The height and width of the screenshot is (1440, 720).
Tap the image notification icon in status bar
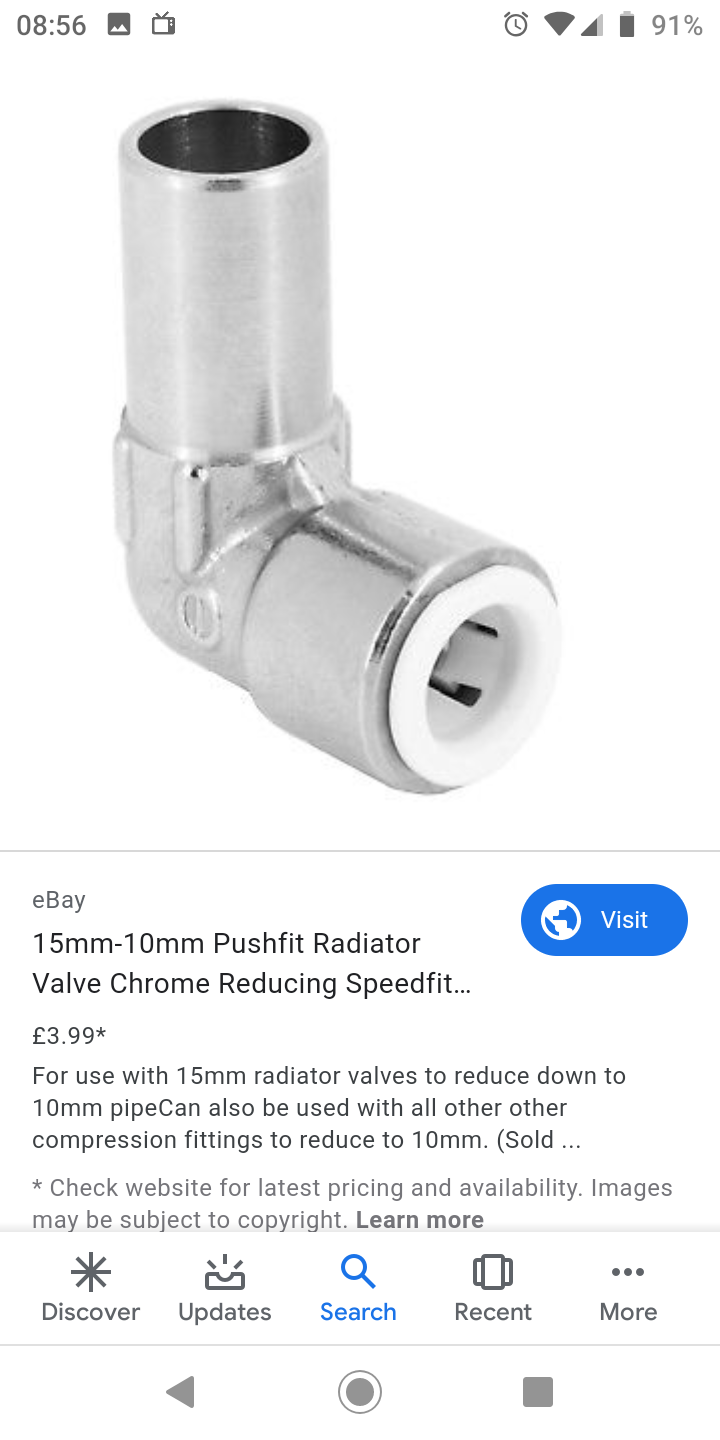pos(119,24)
